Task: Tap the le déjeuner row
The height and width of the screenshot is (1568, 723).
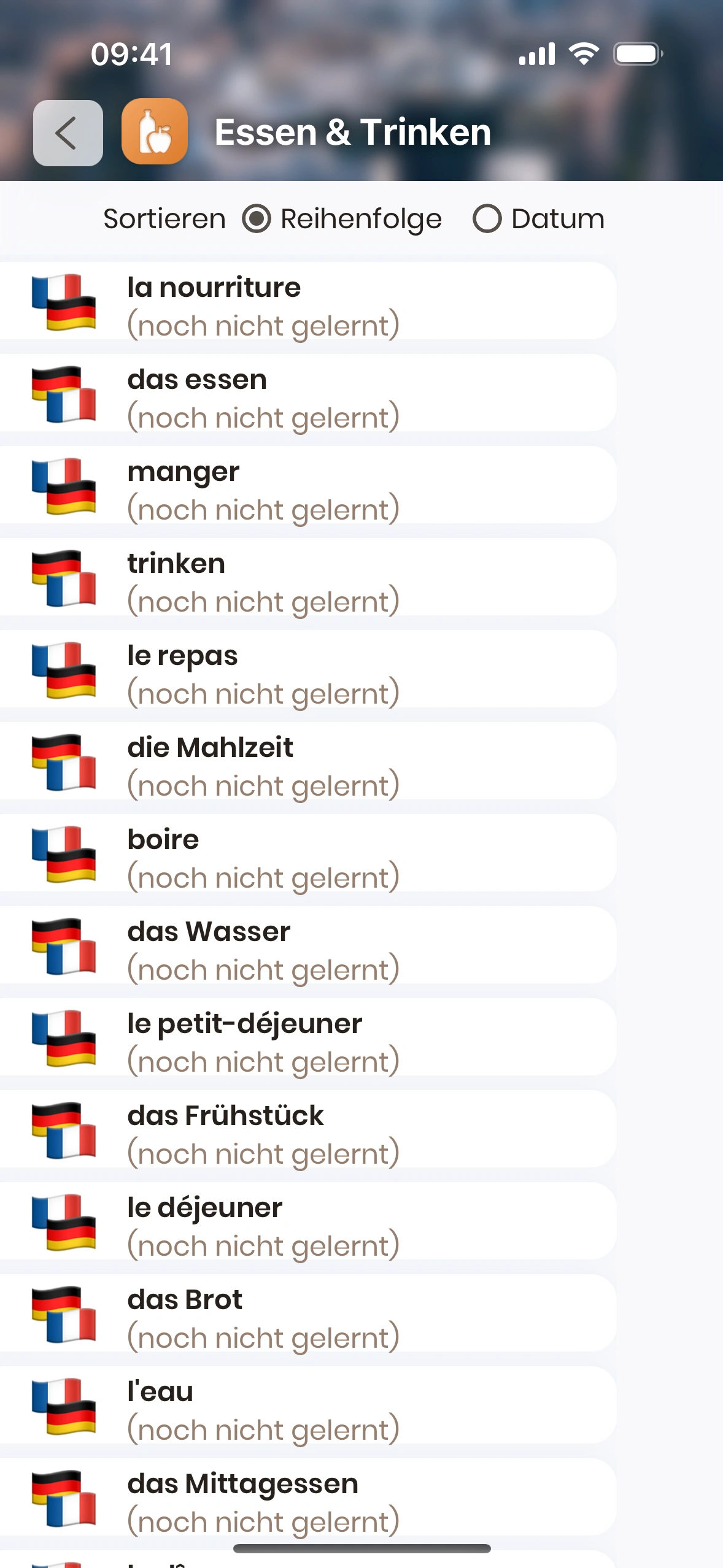Action: 307,1221
